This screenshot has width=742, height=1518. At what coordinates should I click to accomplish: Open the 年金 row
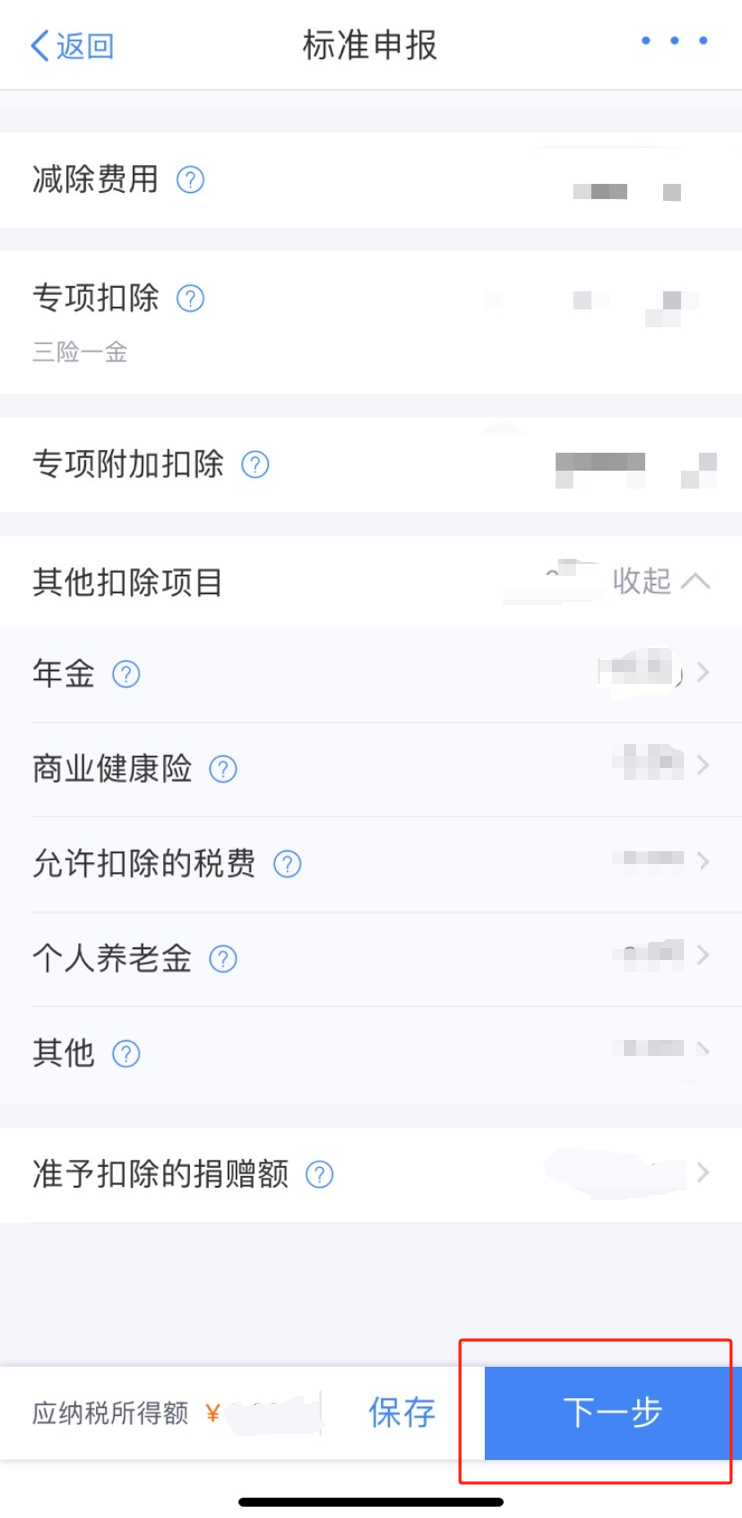[370, 674]
